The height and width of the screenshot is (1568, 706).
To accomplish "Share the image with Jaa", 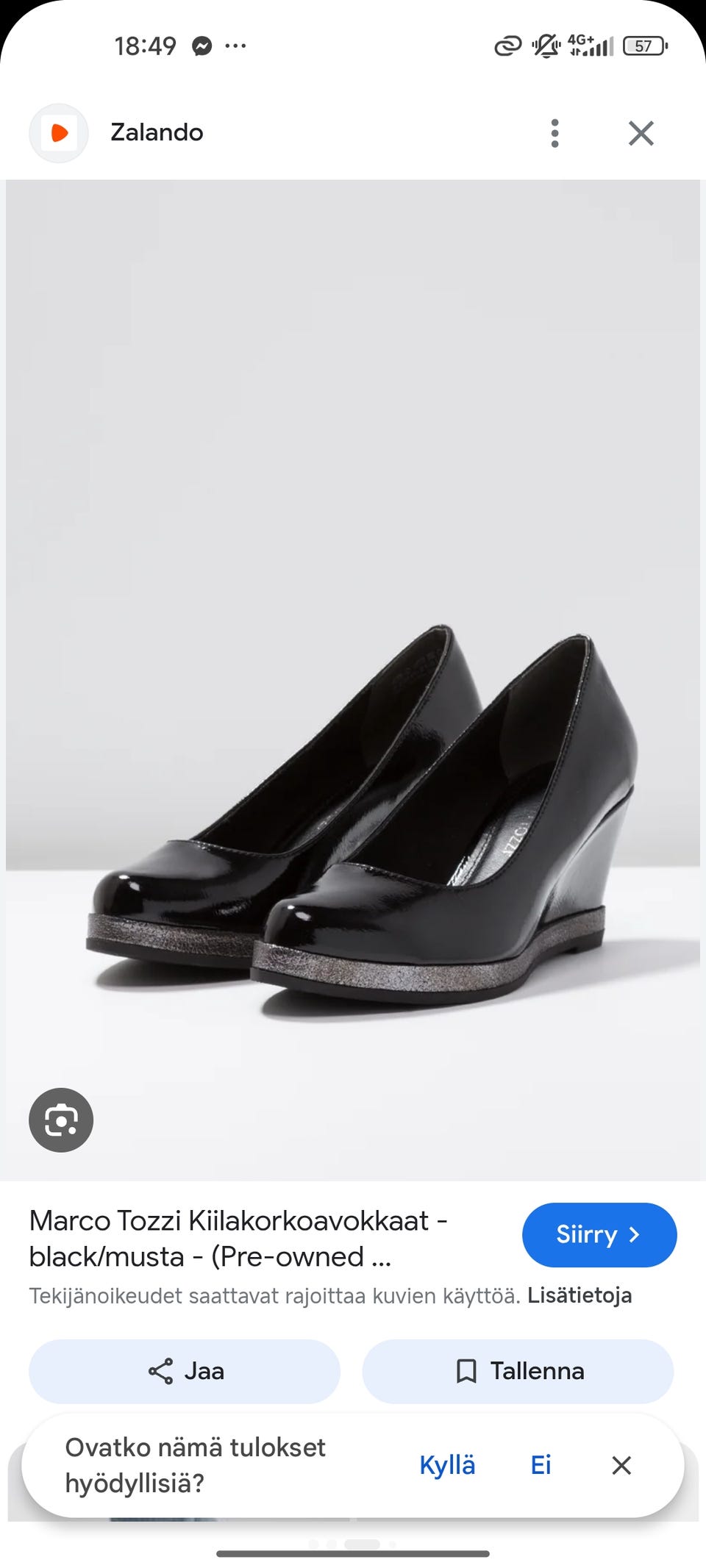I will (x=185, y=1371).
